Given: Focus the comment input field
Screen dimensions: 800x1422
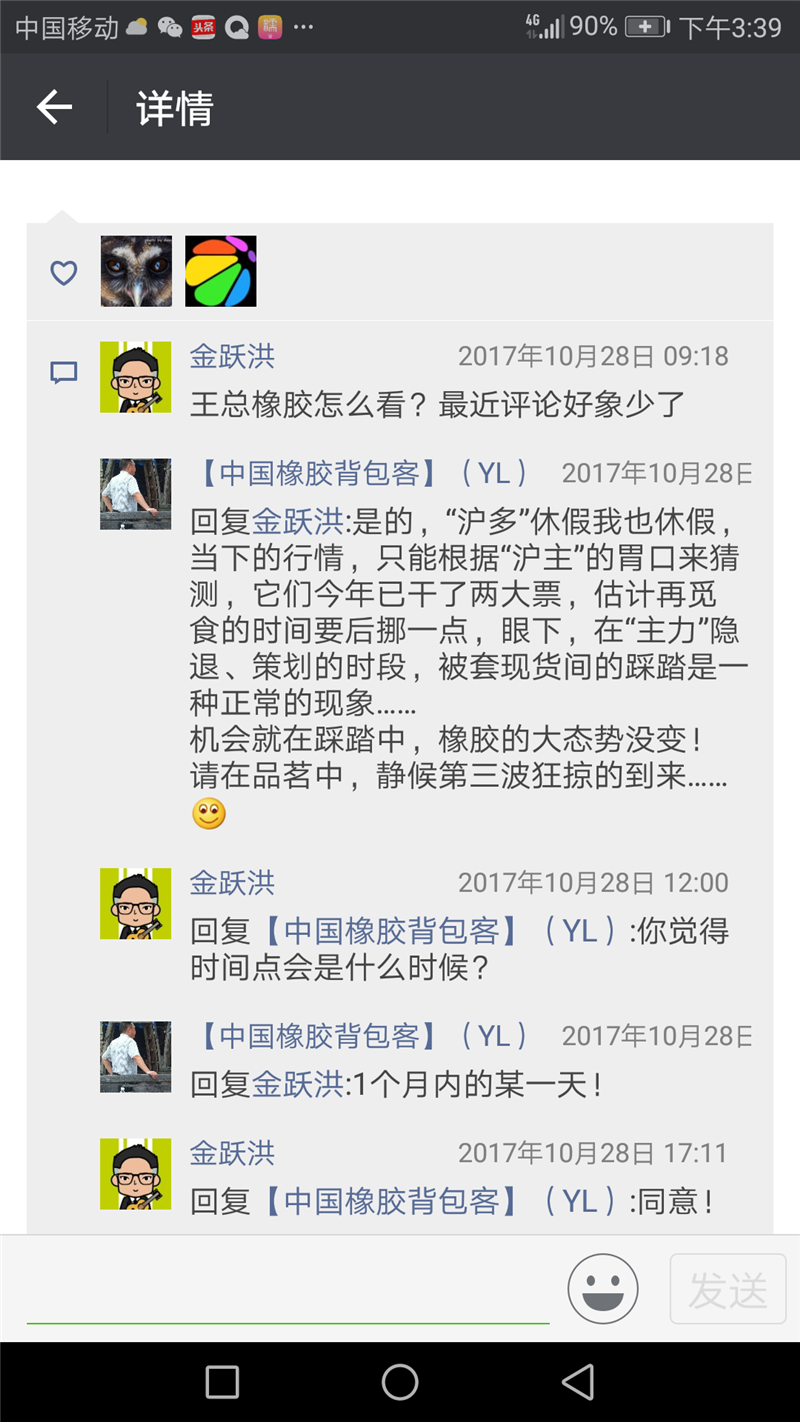Looking at the screenshot, I should [288, 1290].
